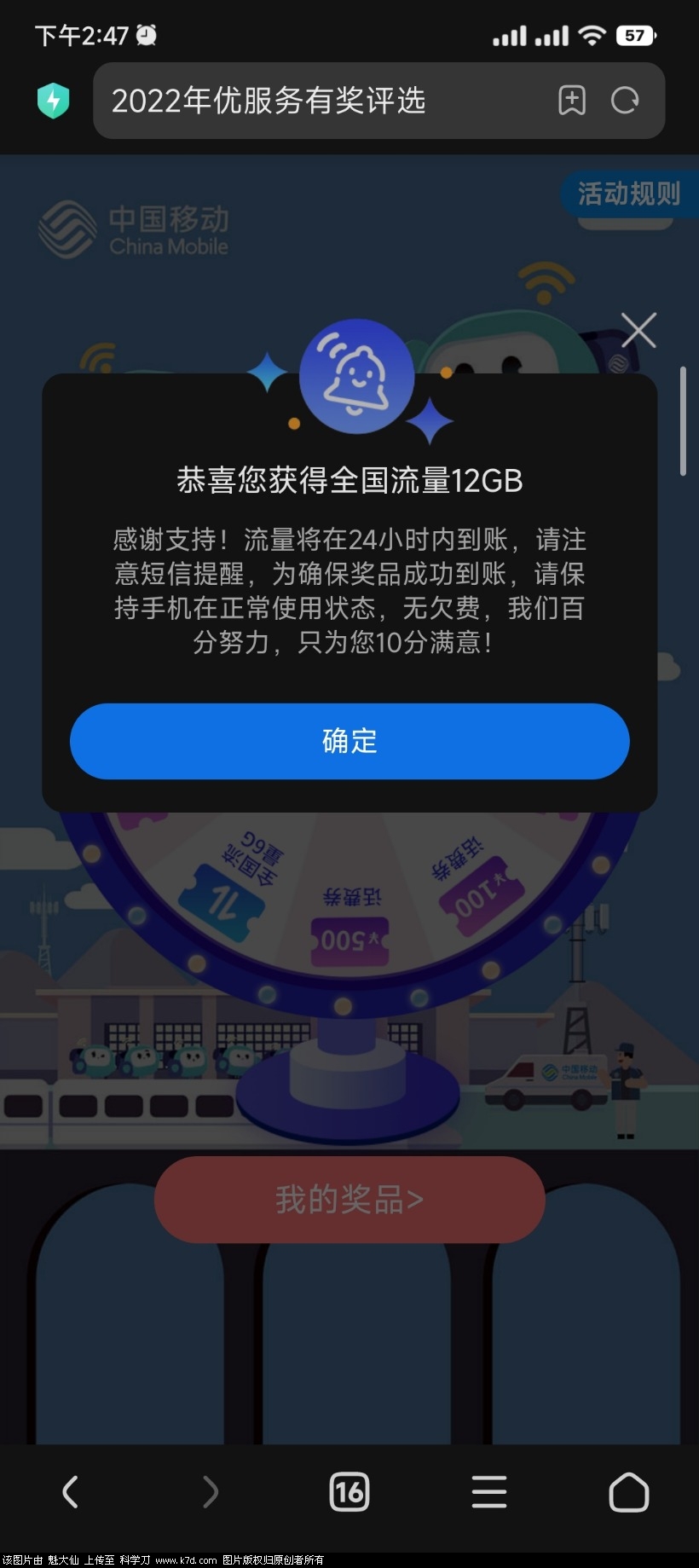Tap the forward navigation arrow
This screenshot has height=1568, width=699.
(210, 1492)
